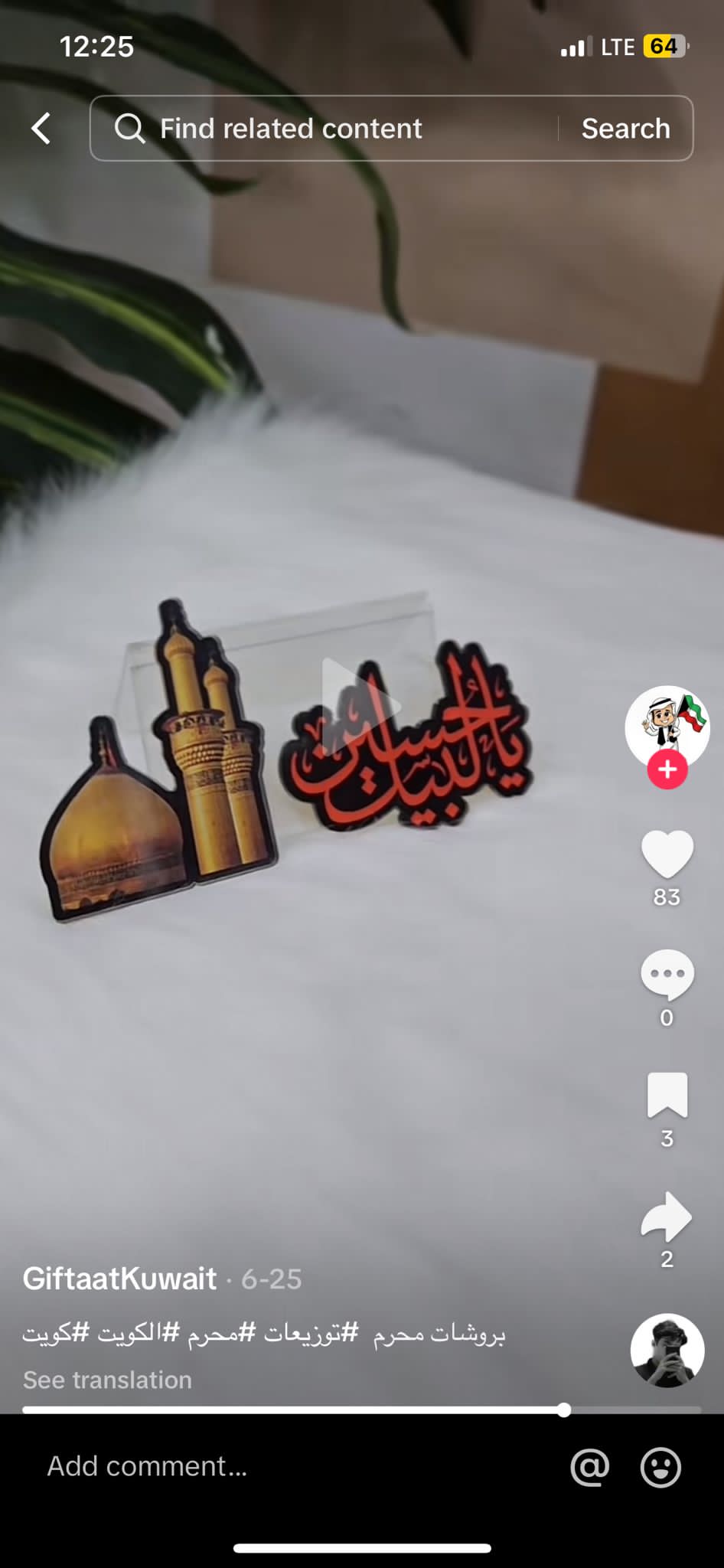Viewport: 724px width, 1568px height.
Task: Open the GiftaatKuwait username link
Action: tap(119, 1279)
